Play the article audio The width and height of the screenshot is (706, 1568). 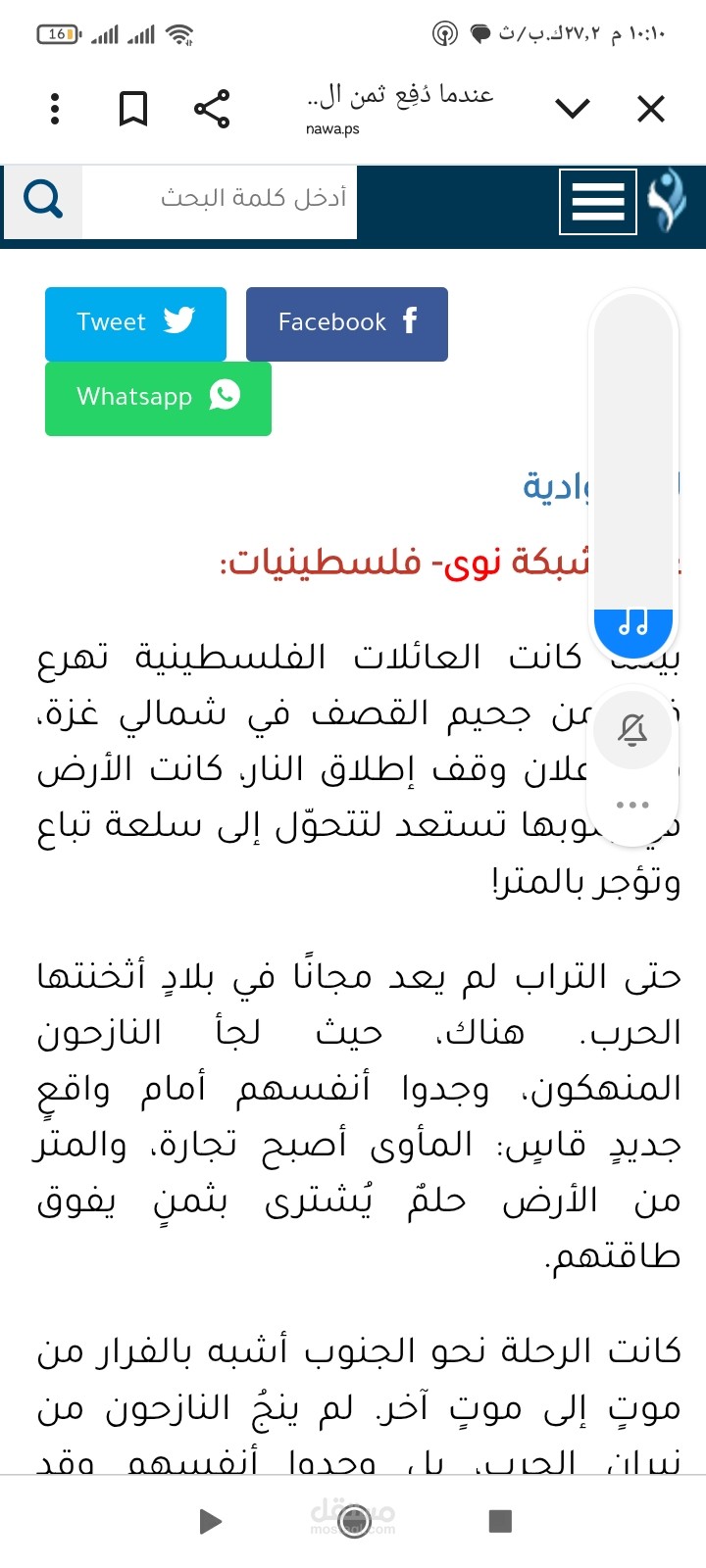[210, 1521]
